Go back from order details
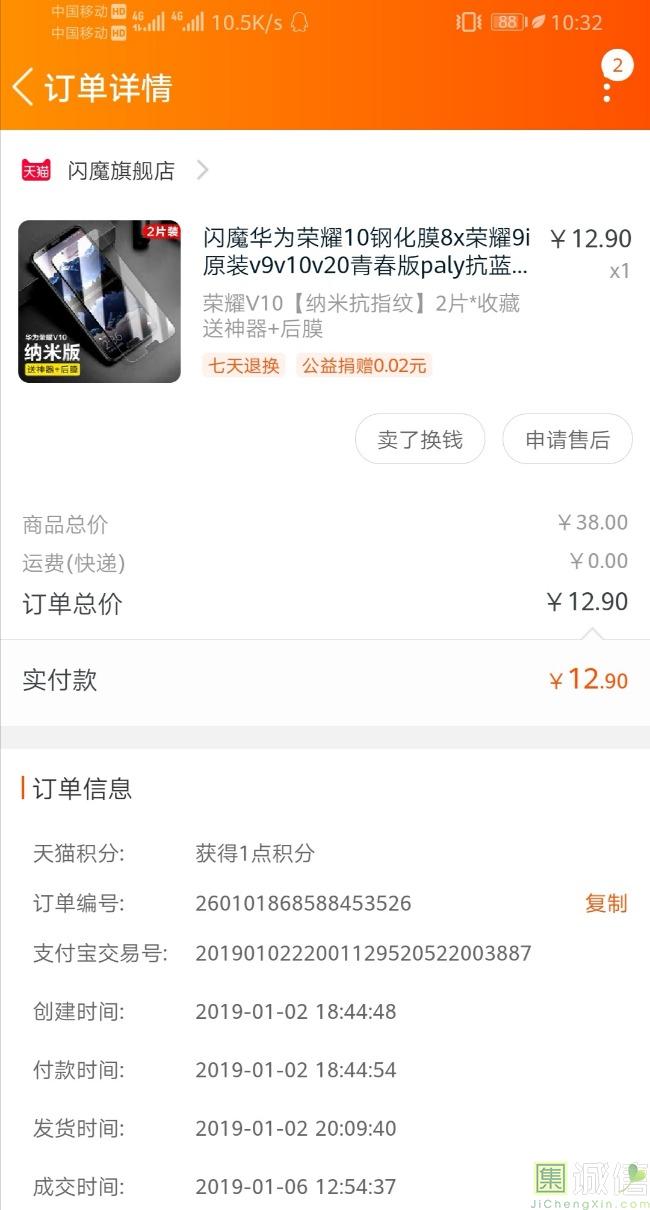Viewport: 650px width, 1210px height. [x=24, y=87]
